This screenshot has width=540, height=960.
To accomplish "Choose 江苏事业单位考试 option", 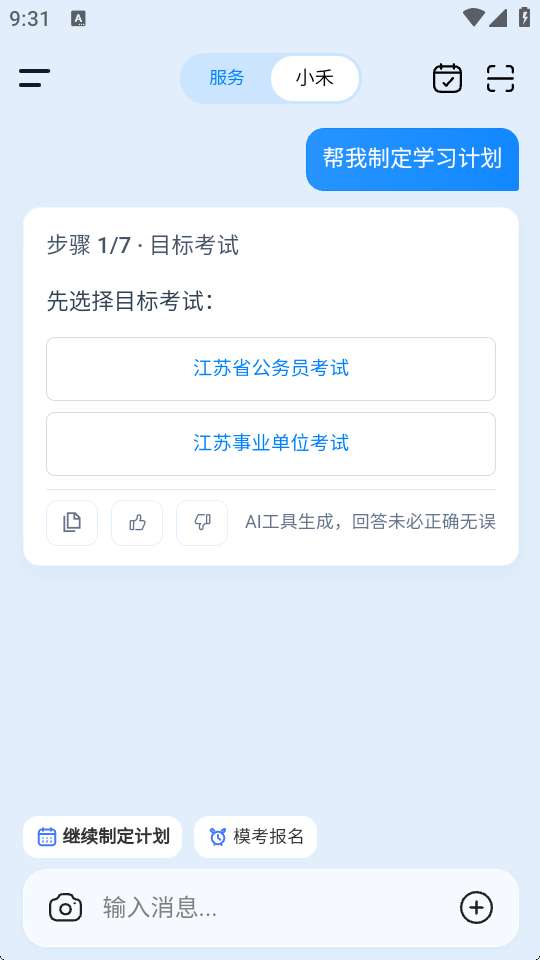I will coord(271,443).
